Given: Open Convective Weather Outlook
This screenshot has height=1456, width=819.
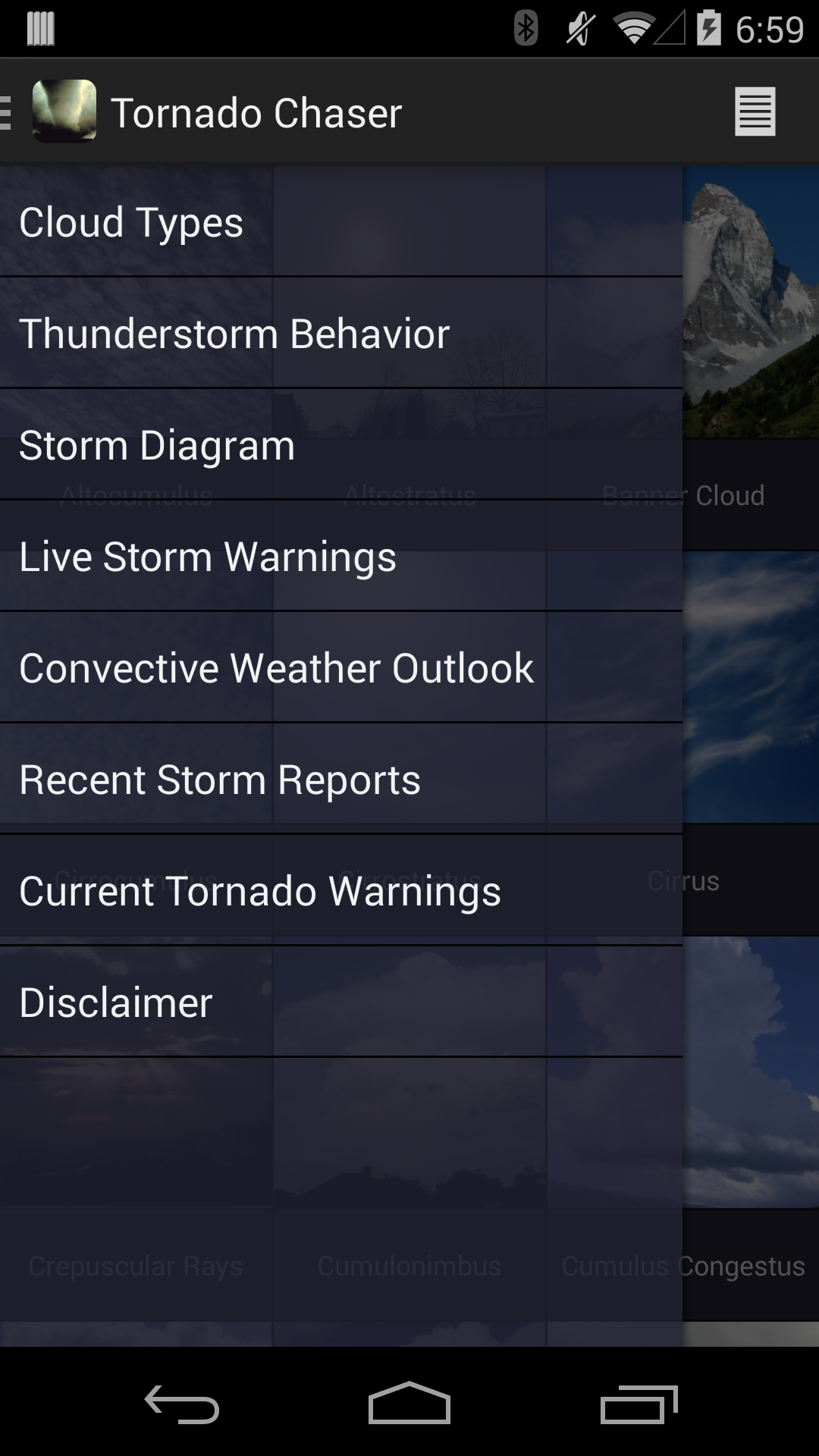Looking at the screenshot, I should 341,668.
